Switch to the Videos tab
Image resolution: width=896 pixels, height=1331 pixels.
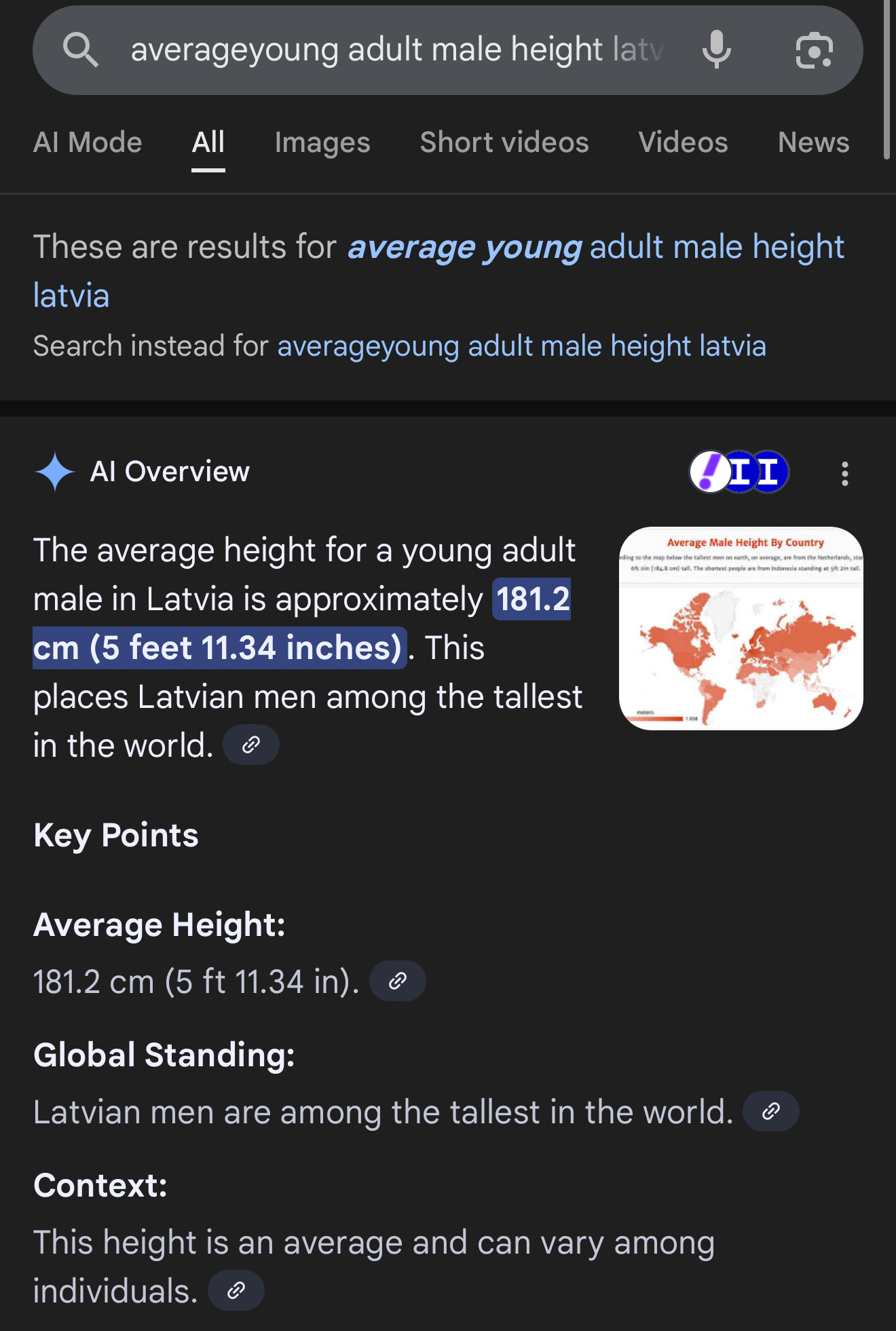click(x=683, y=143)
